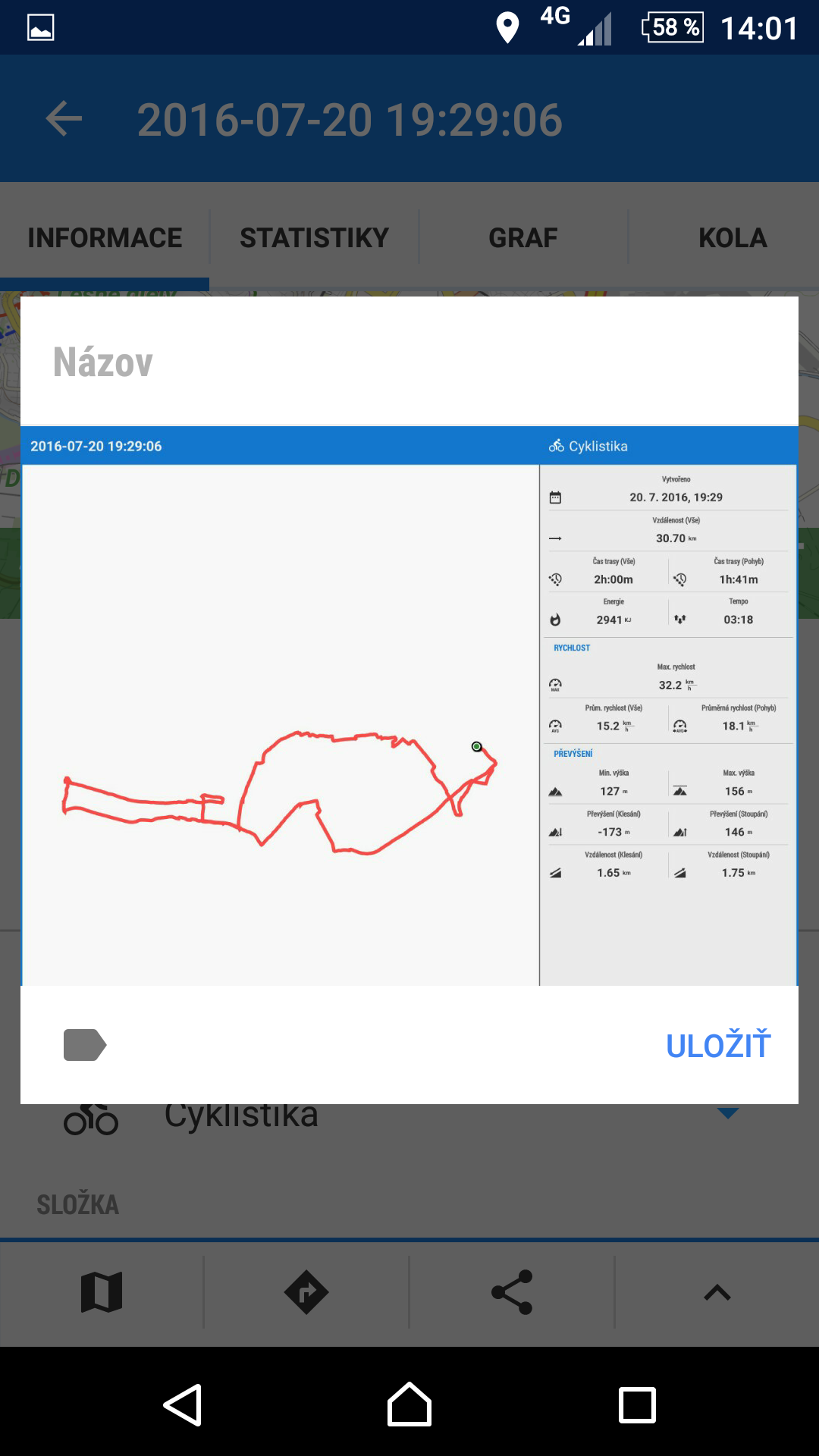Expand the bottom toolbar chevron
The image size is (819, 1456).
pos(717,1292)
